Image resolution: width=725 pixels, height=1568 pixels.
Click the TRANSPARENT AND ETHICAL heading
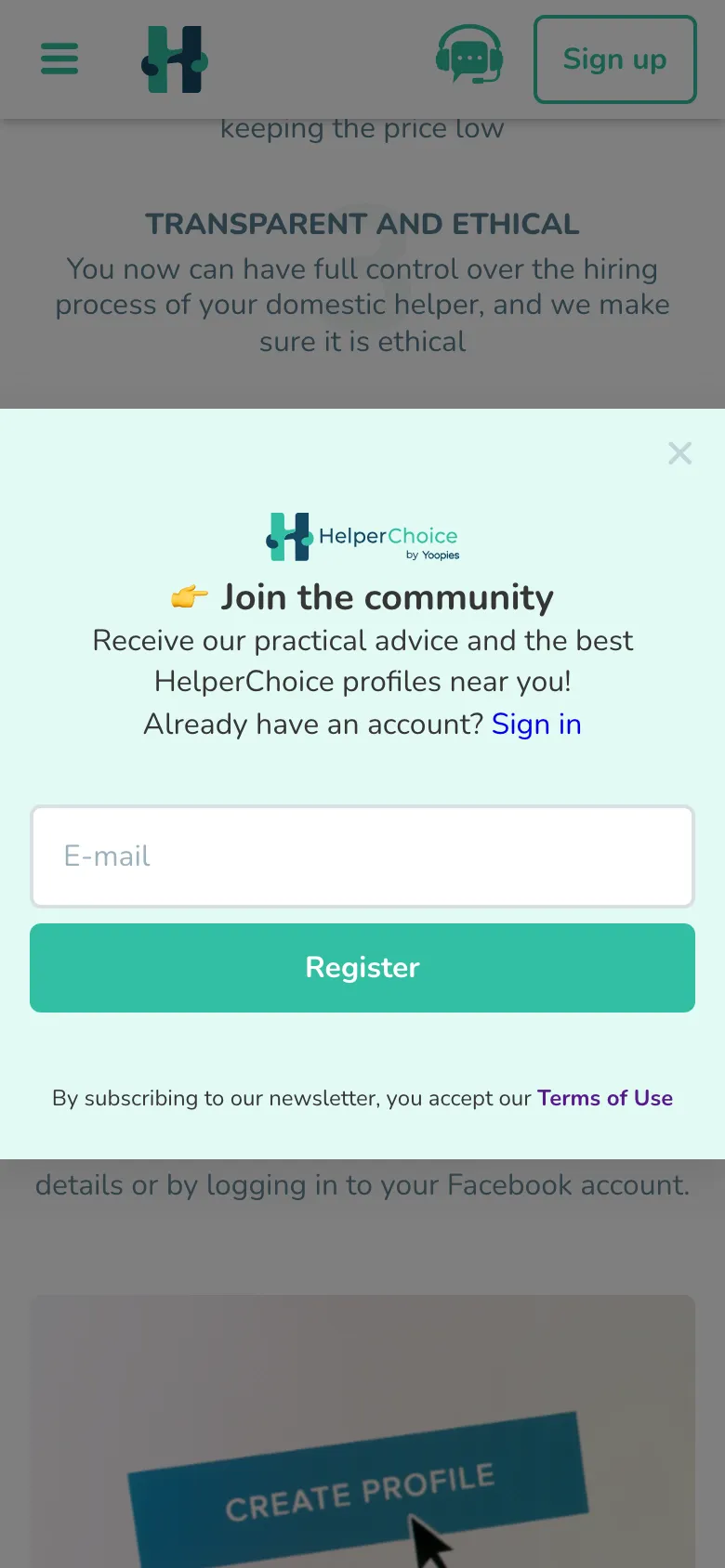pos(362,224)
